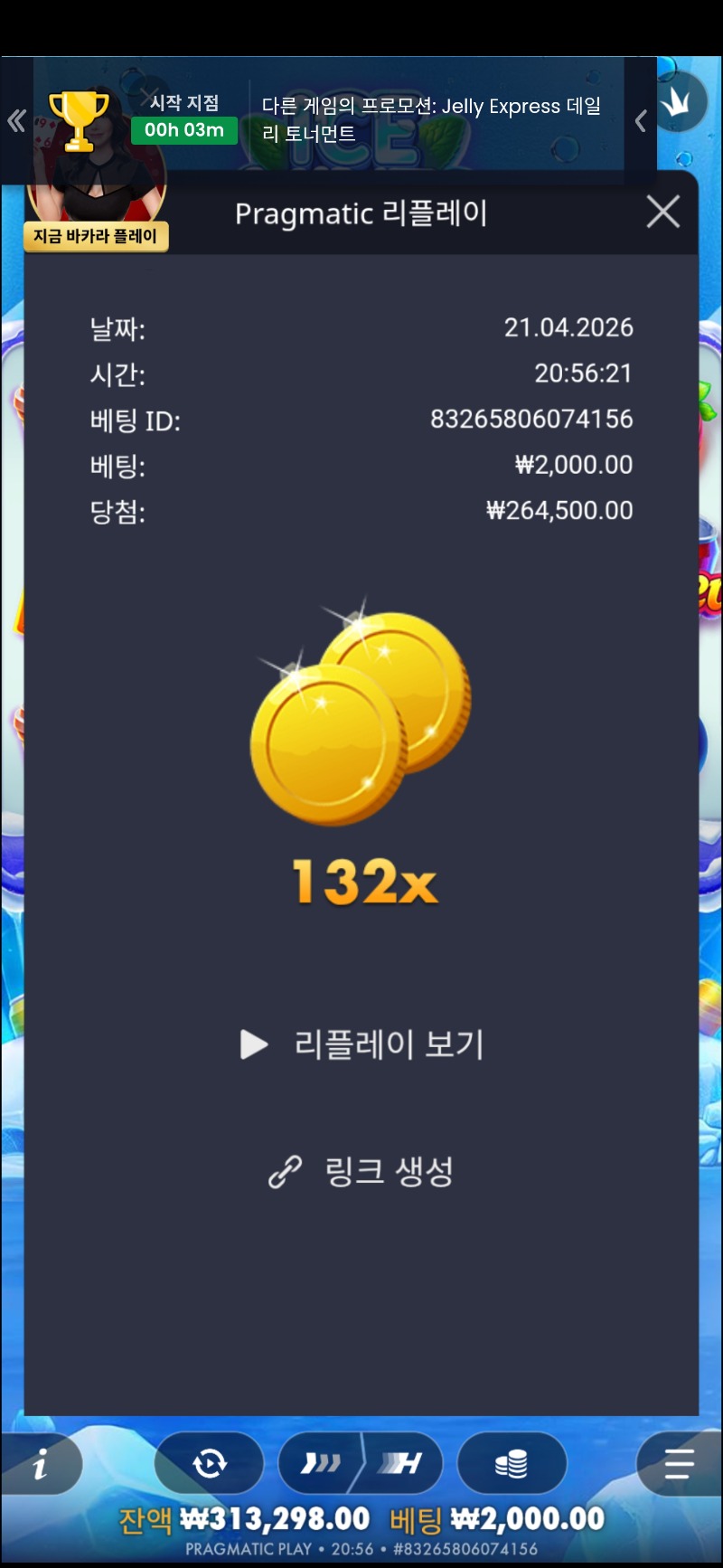The image size is (723, 1568).
Task: Collapse the promo banner with left chevron
Action: coord(641,120)
